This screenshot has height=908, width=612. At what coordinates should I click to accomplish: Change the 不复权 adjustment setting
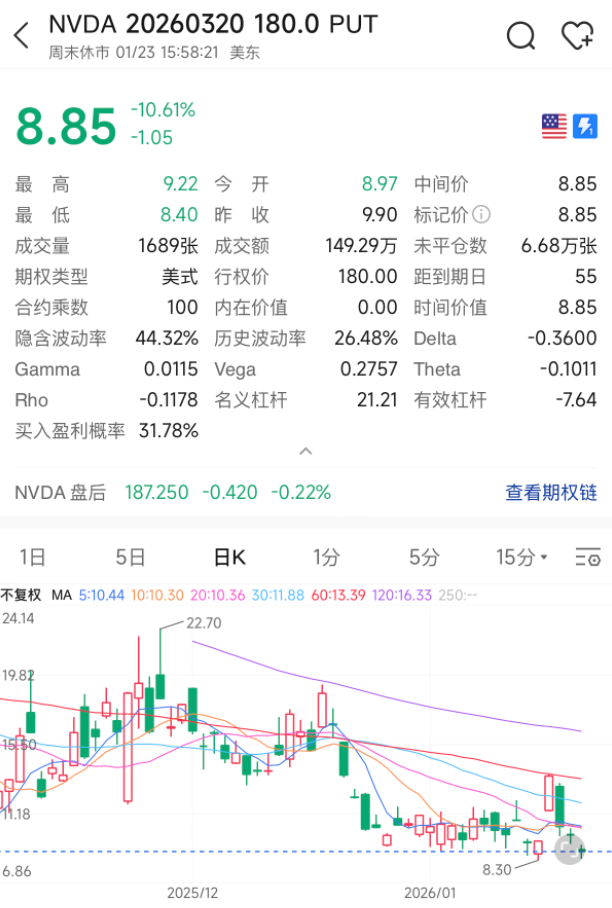tap(22, 594)
